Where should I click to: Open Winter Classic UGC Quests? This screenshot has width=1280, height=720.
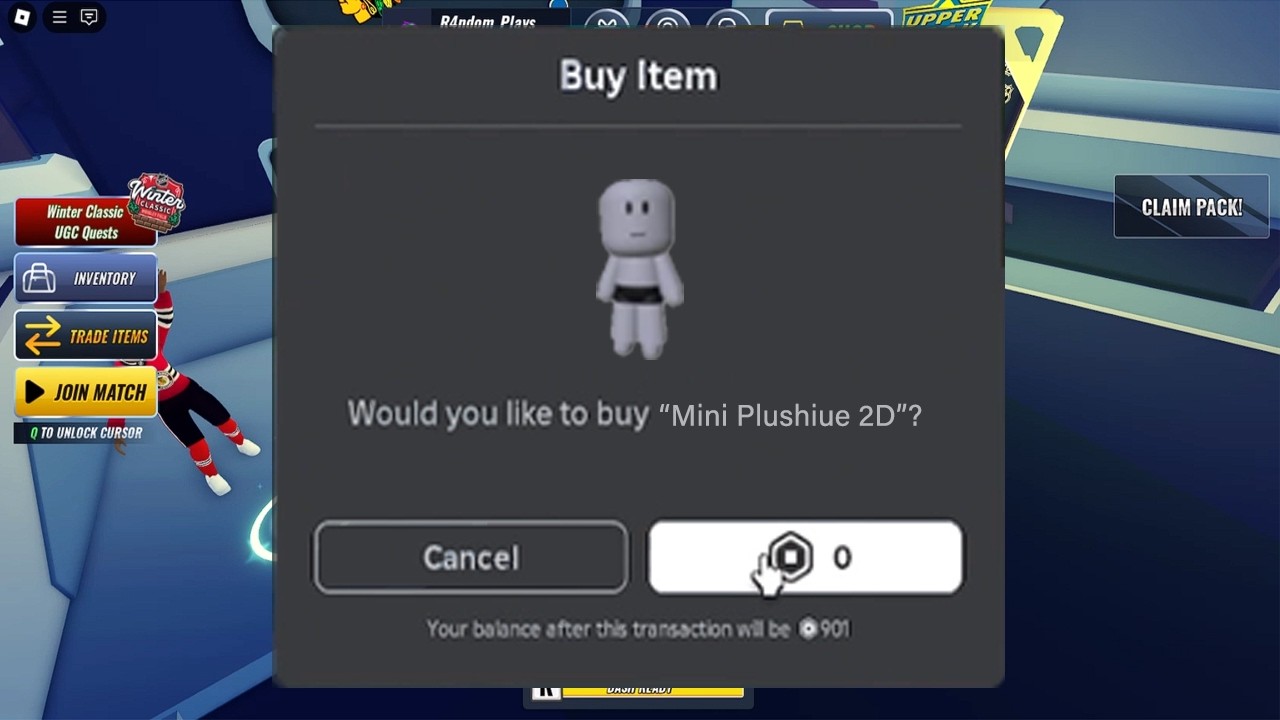(86, 222)
